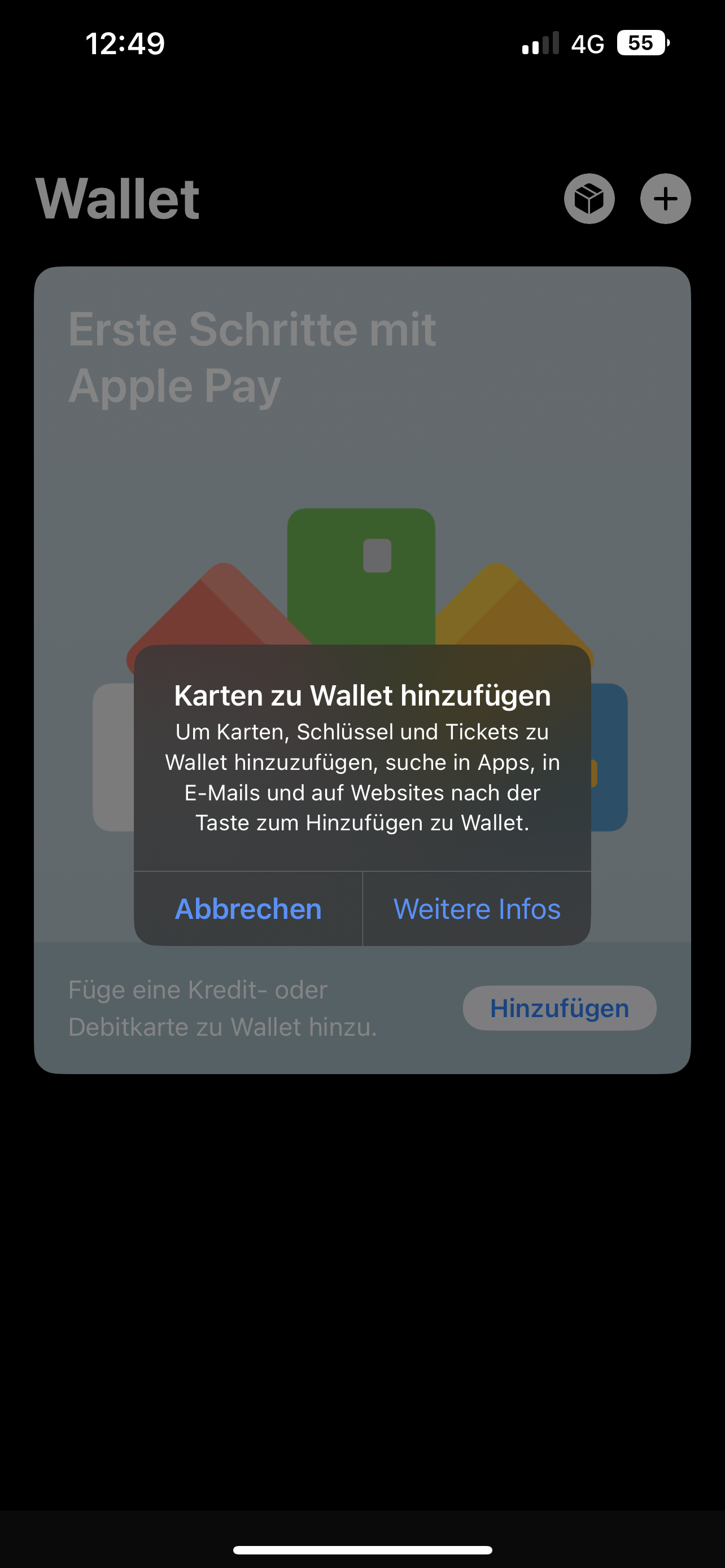This screenshot has height=1568, width=725.
Task: Open Weitere Infos in the dialog
Action: pos(477,909)
